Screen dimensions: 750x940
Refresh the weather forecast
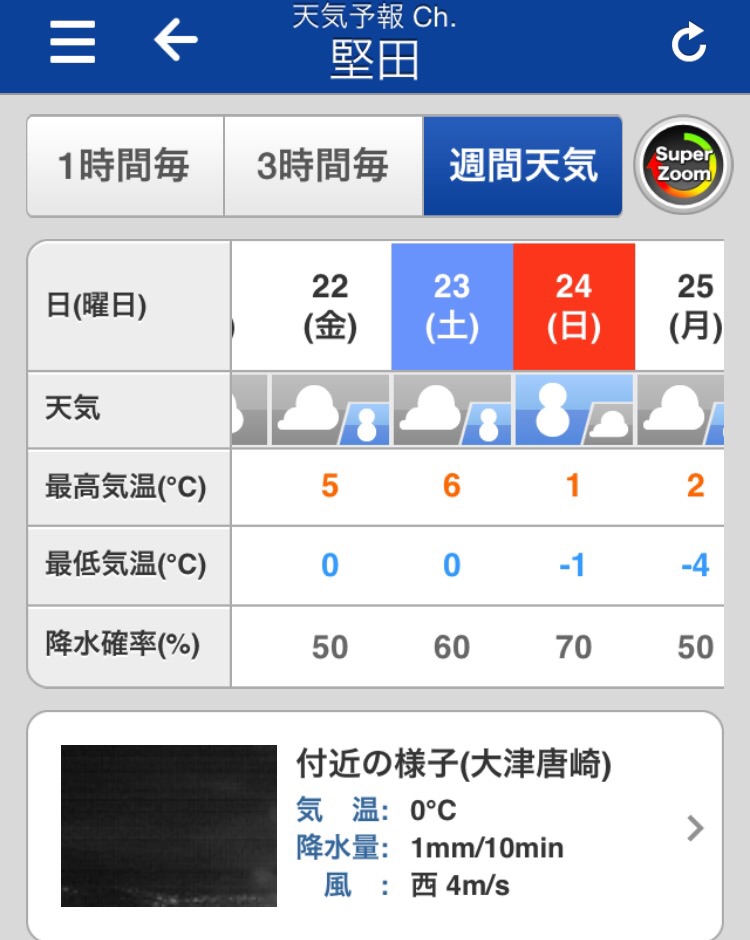(x=688, y=43)
